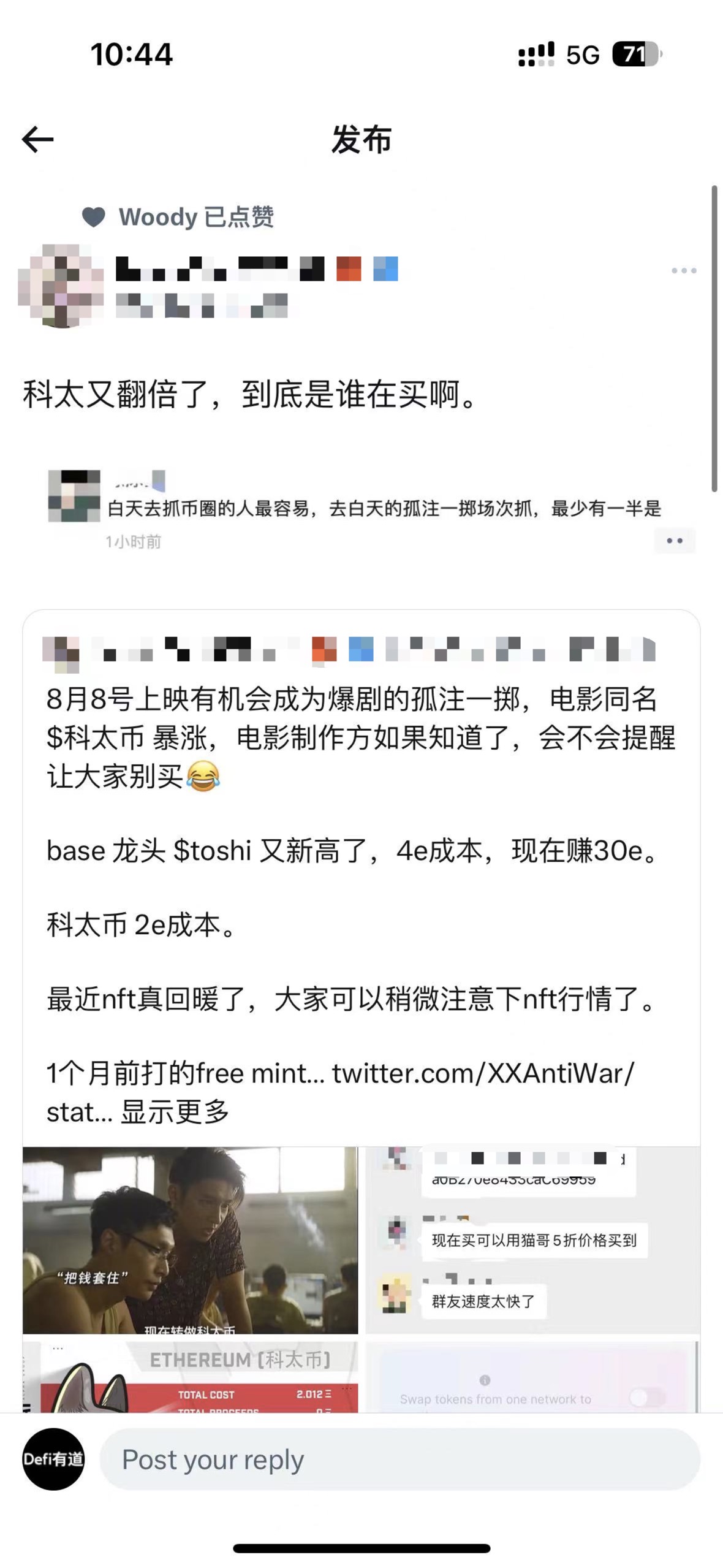Open the swap tokens screenshot image

532,1377
